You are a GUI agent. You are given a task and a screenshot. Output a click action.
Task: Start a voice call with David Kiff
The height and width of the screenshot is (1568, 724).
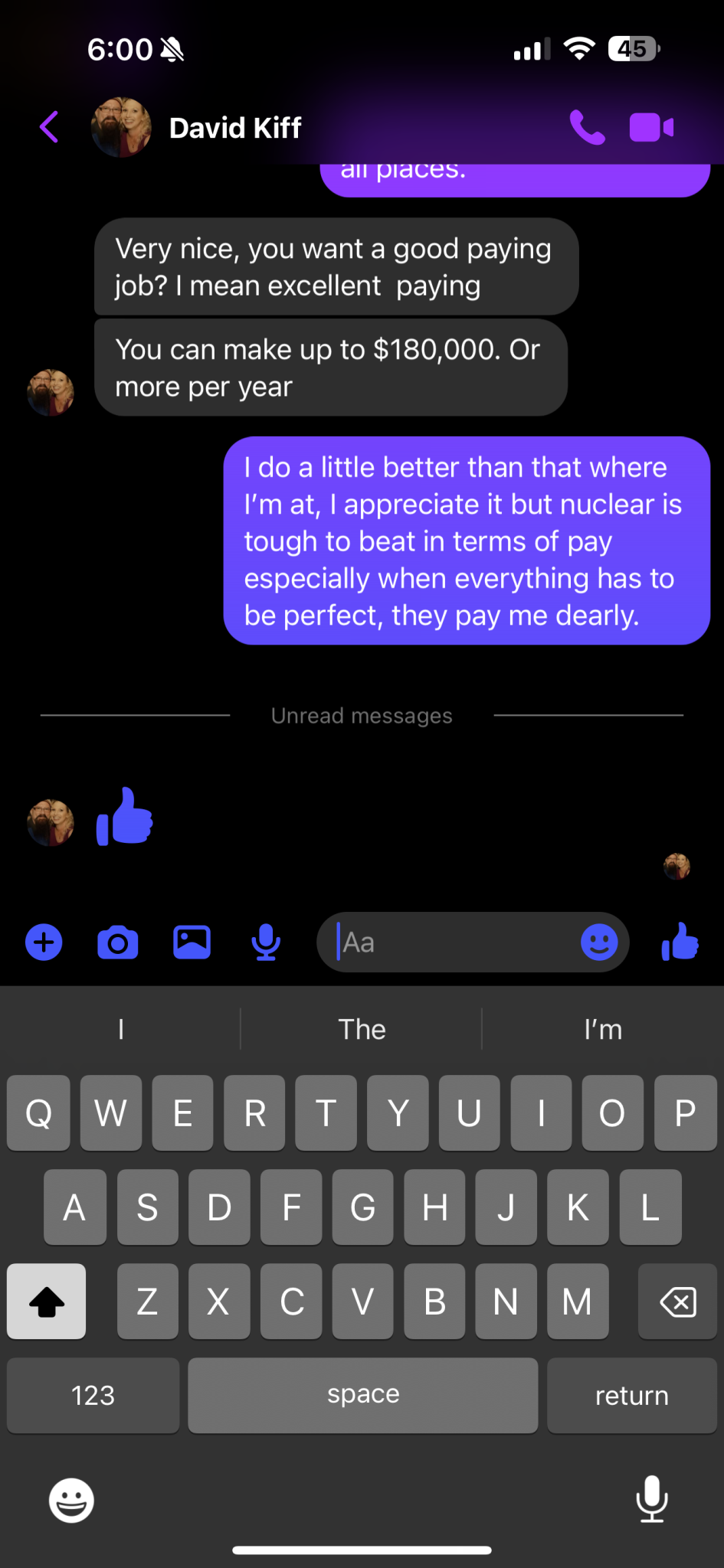click(x=587, y=127)
